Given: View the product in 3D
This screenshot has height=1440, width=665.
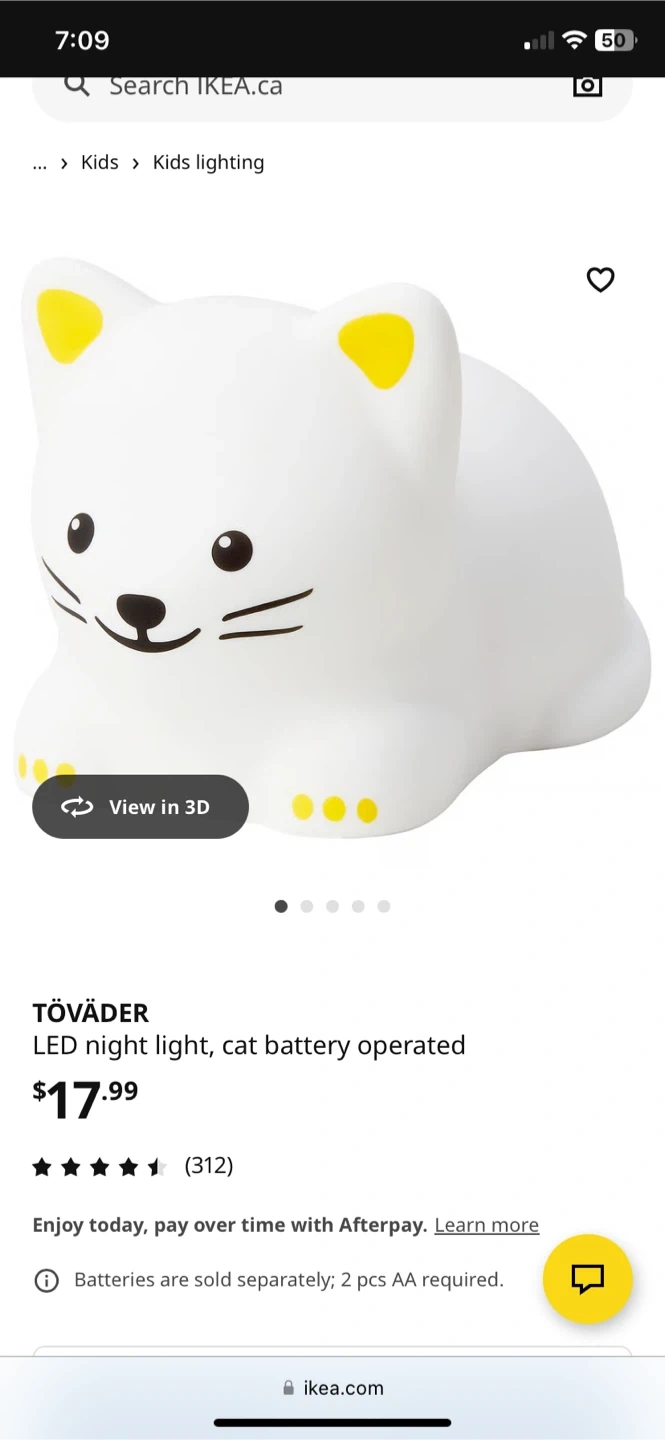Looking at the screenshot, I should point(140,807).
